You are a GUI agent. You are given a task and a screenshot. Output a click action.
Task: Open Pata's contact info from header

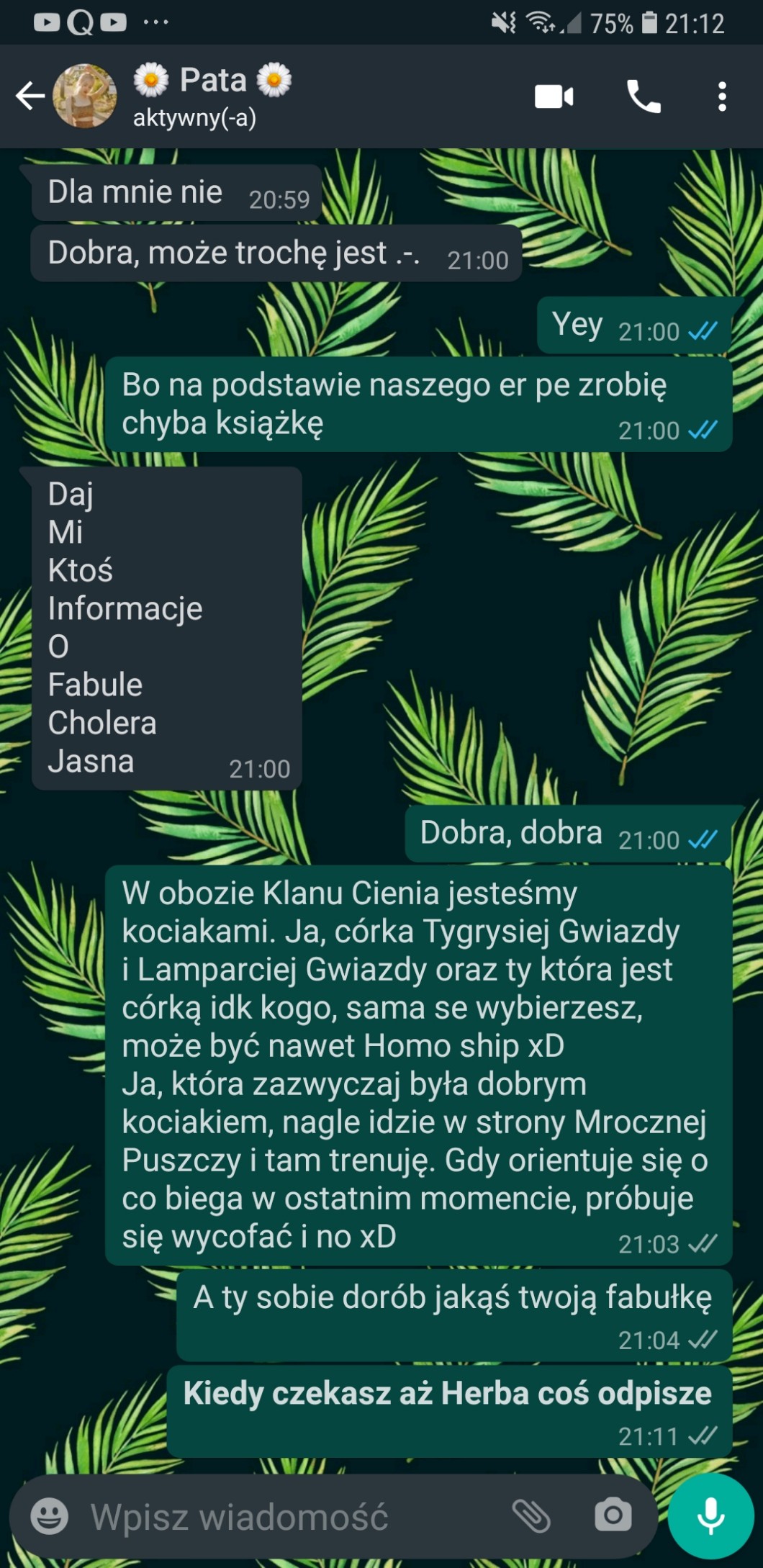pyautogui.click(x=212, y=96)
